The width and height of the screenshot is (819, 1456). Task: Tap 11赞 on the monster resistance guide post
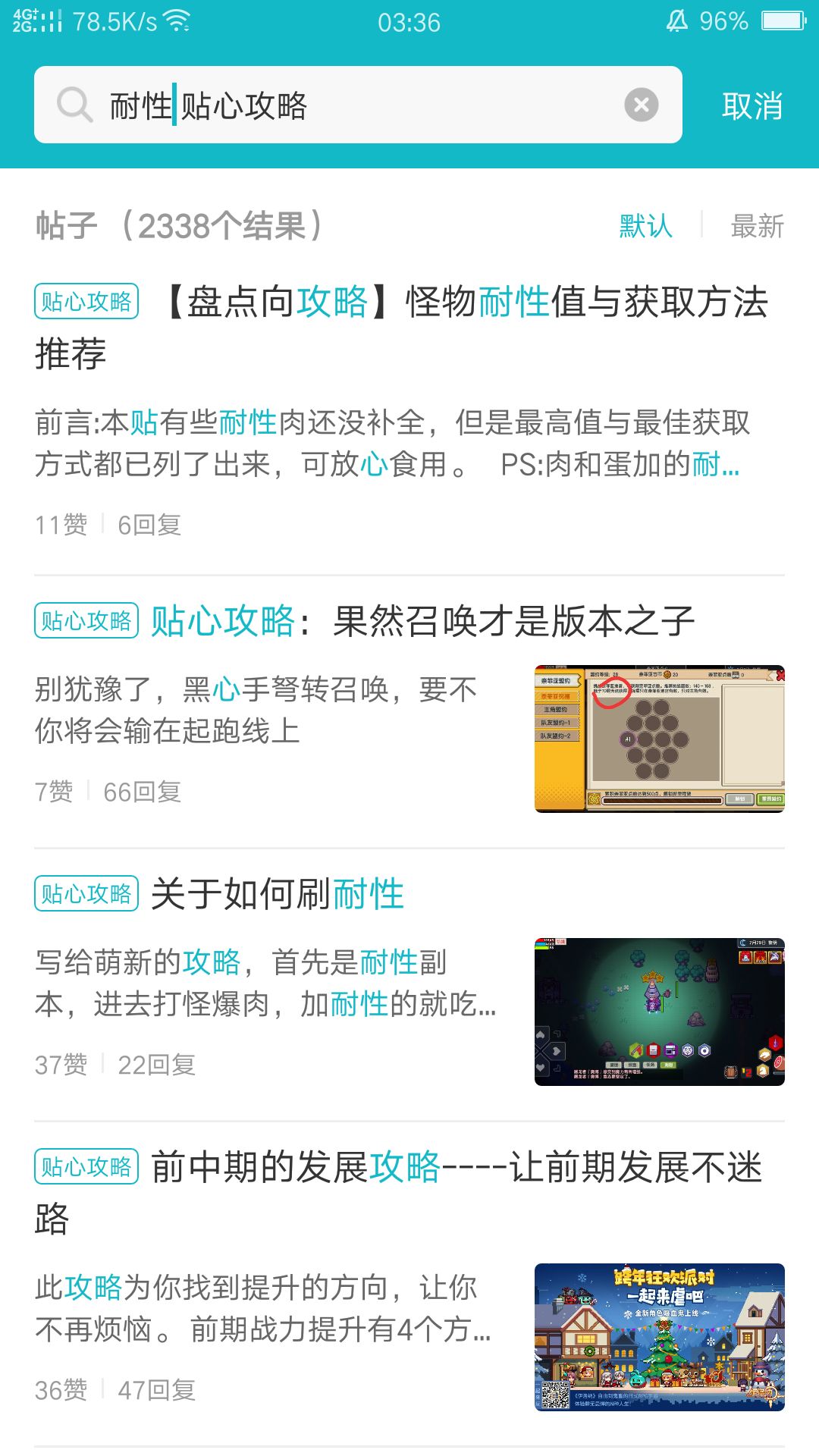click(61, 522)
